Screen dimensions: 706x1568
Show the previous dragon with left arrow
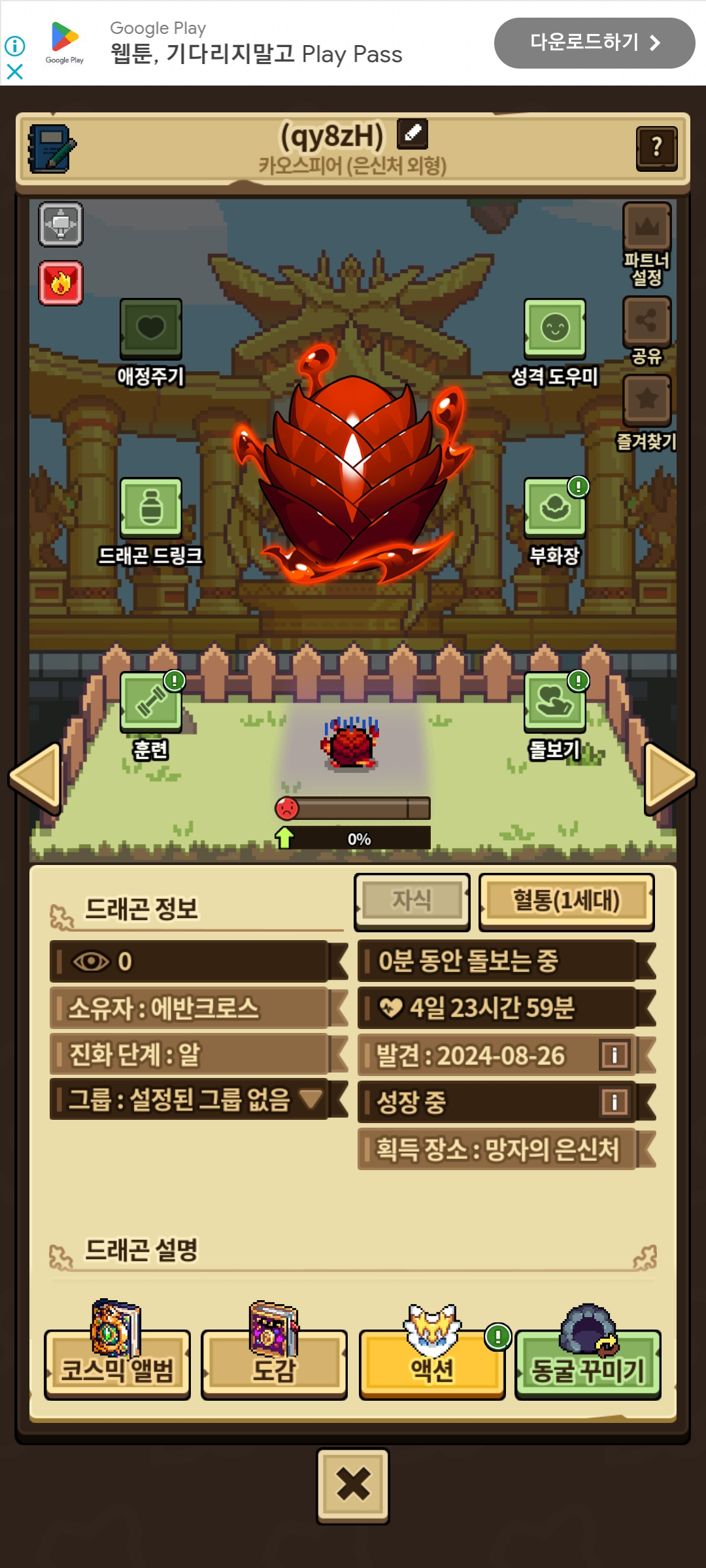(x=36, y=777)
